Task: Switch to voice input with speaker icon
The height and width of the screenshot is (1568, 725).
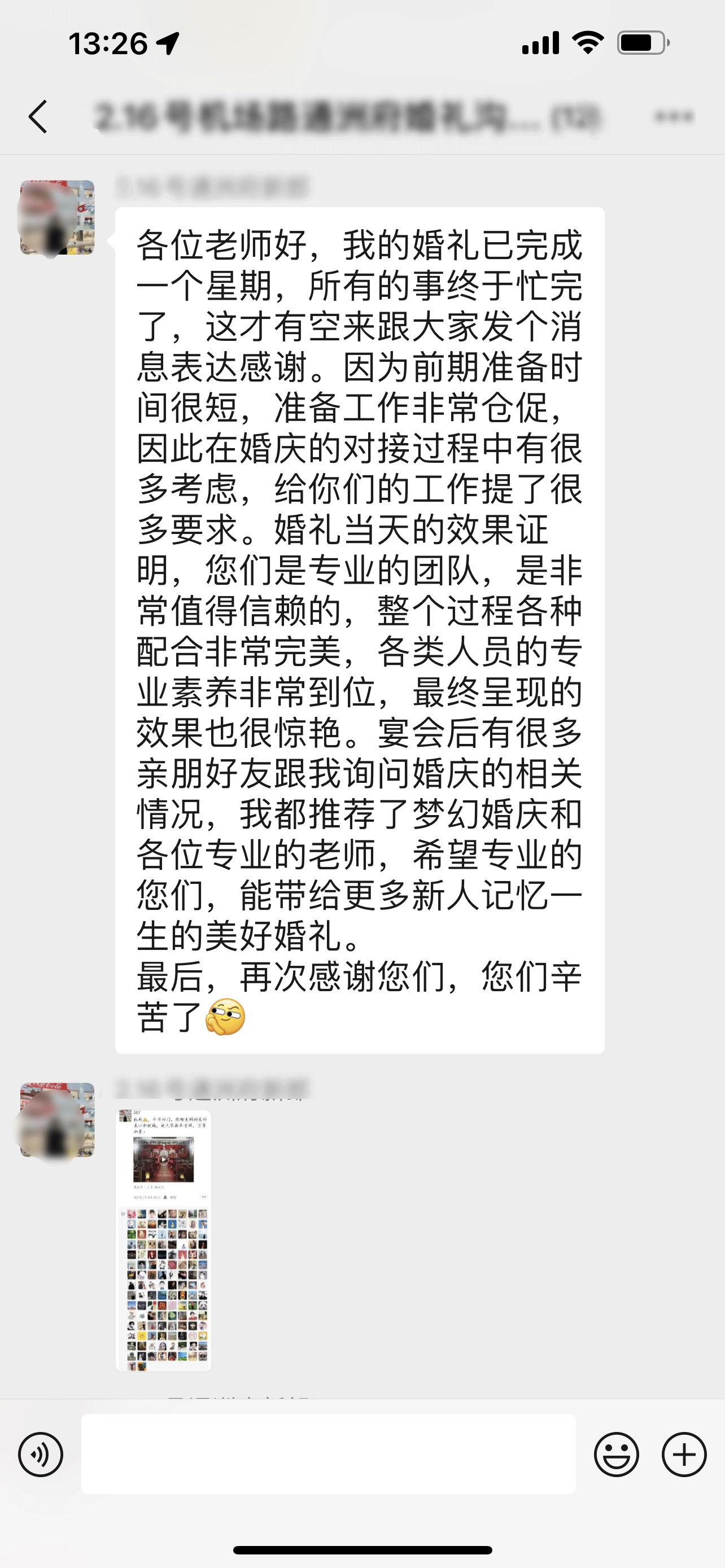Action: (41, 1454)
